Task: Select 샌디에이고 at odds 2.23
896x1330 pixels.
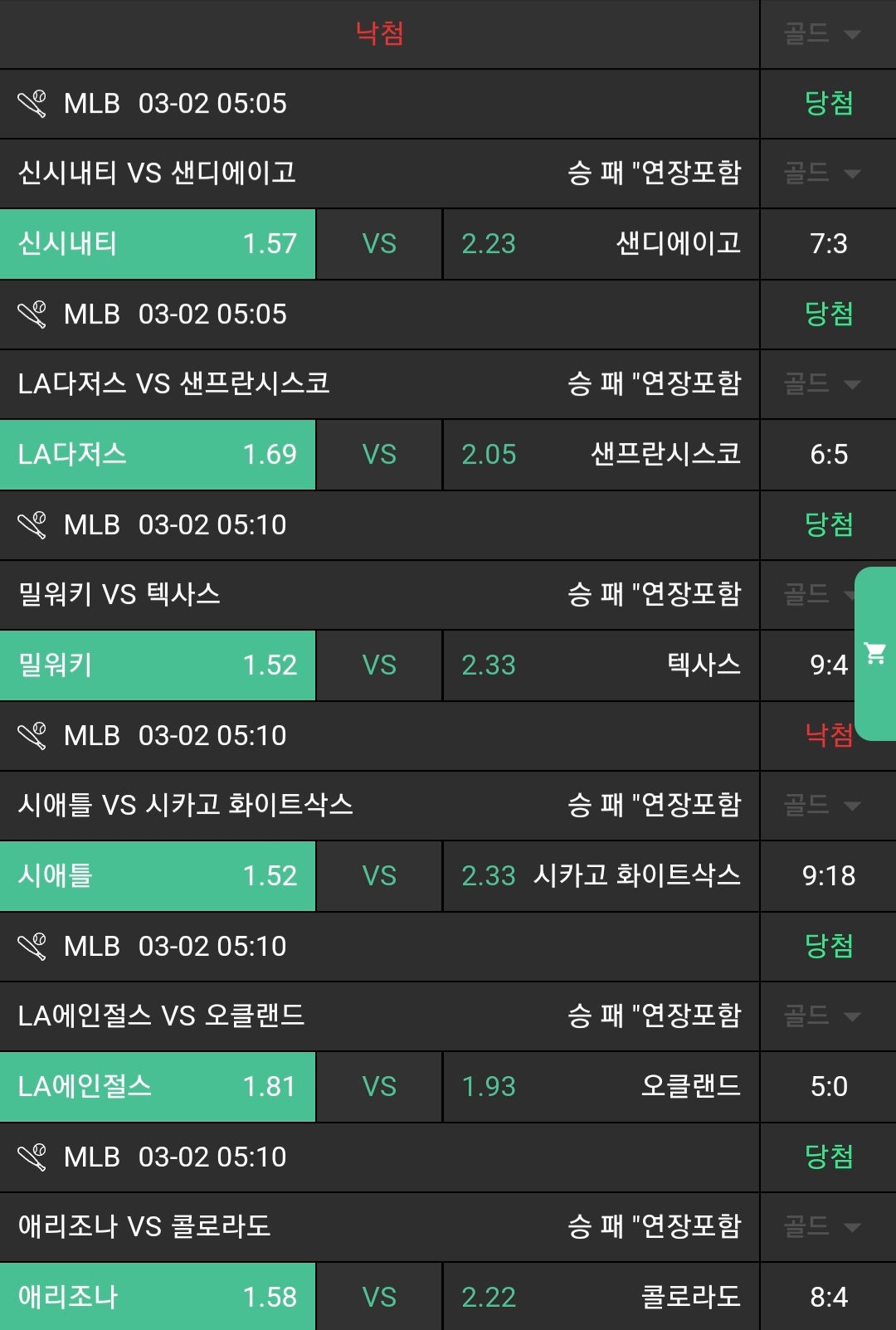Action: click(601, 244)
